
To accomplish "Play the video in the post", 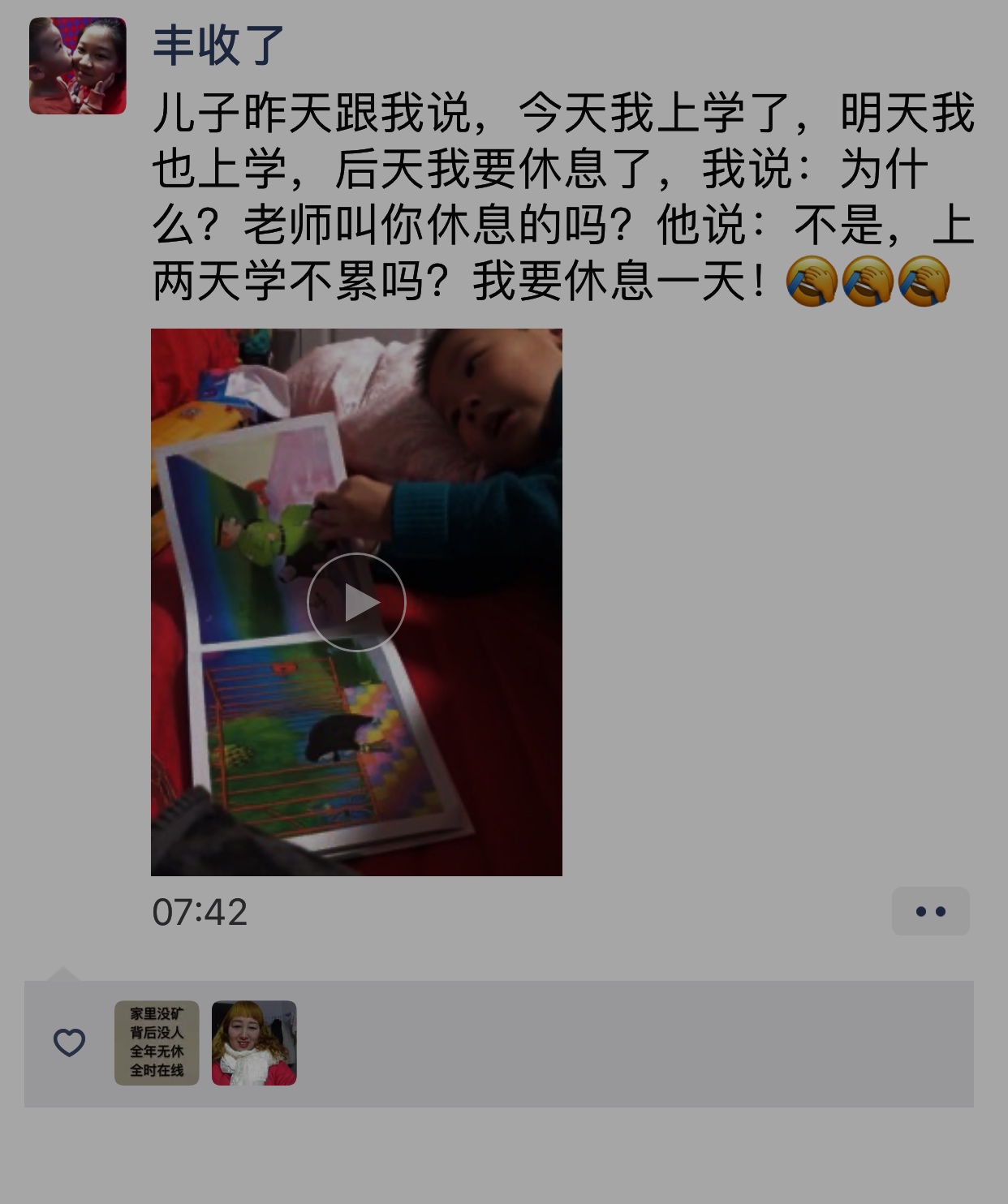I will (x=356, y=602).
